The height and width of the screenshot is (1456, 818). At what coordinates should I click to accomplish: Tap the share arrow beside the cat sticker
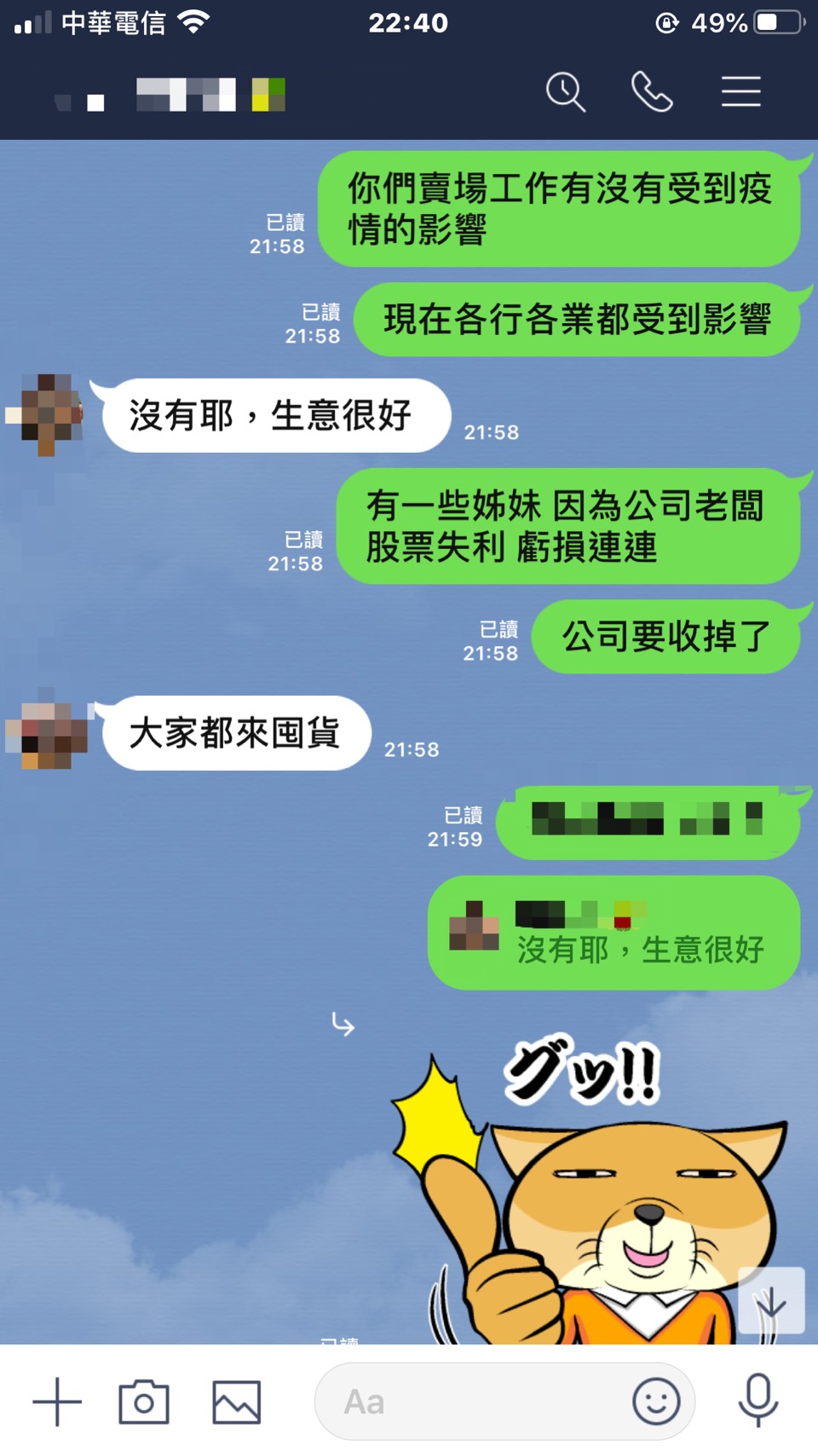coord(343,1024)
